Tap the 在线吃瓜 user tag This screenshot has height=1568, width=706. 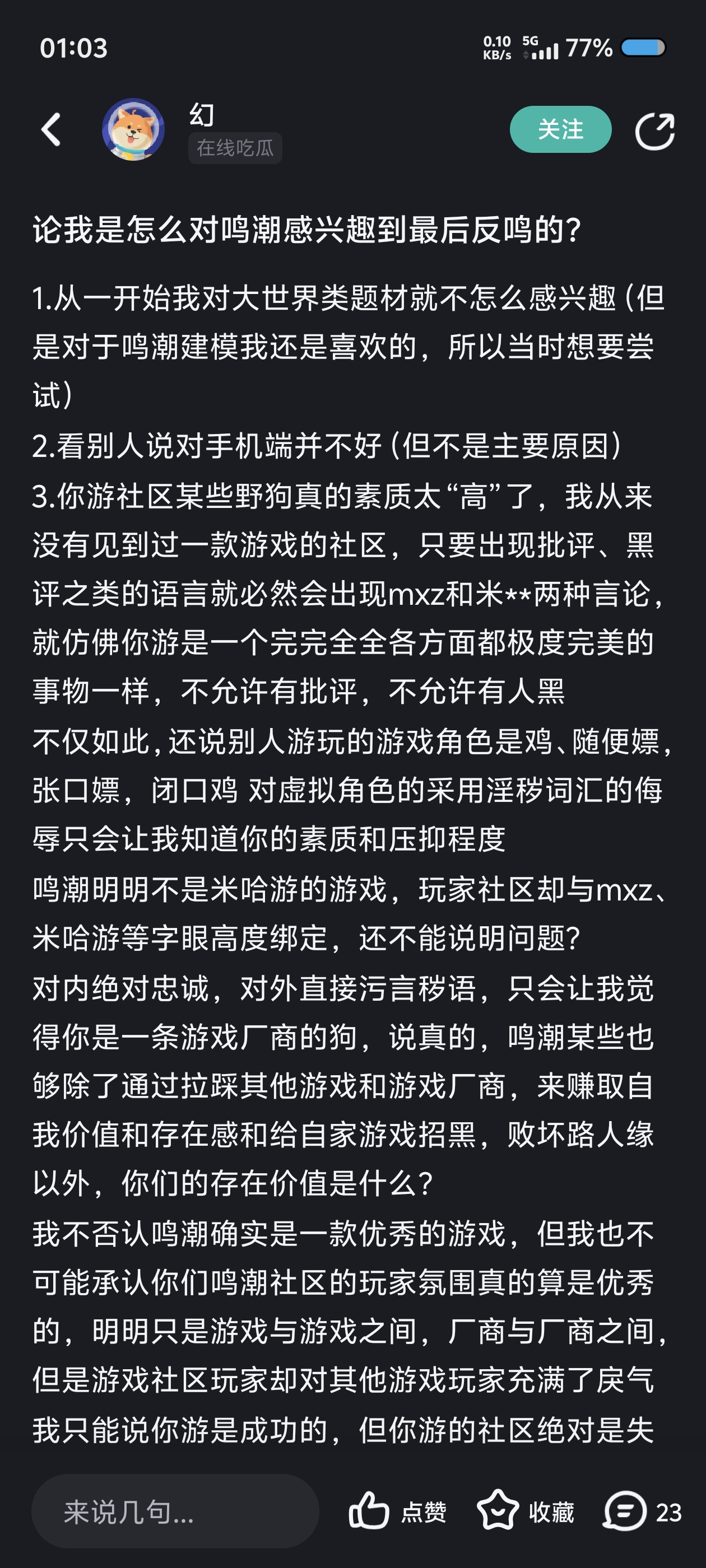point(235,148)
